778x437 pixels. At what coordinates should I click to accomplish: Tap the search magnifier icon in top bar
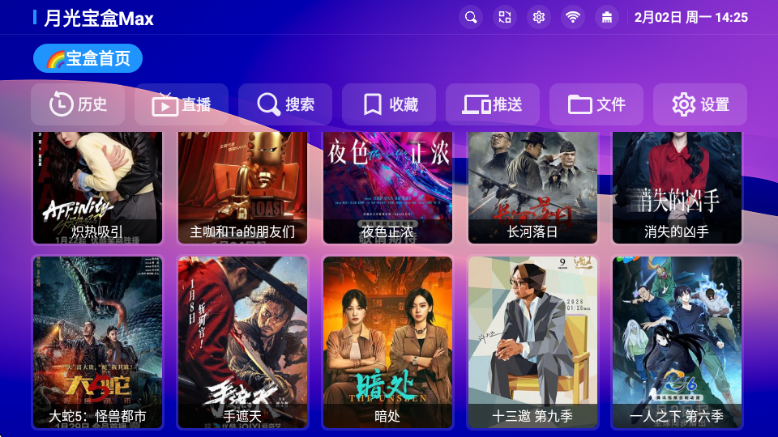click(471, 18)
